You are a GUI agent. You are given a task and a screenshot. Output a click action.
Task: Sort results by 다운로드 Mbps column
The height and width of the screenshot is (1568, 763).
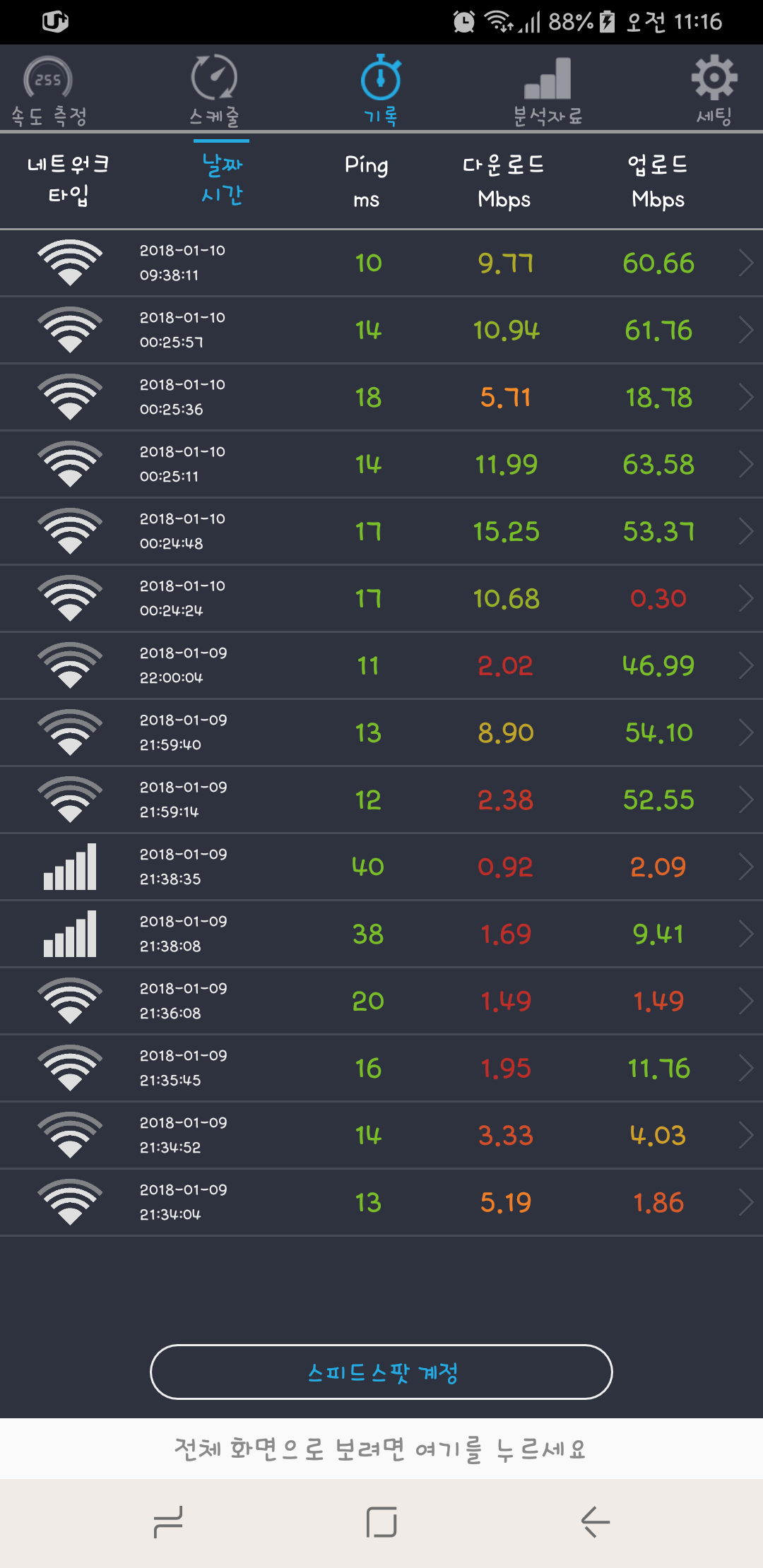(504, 182)
